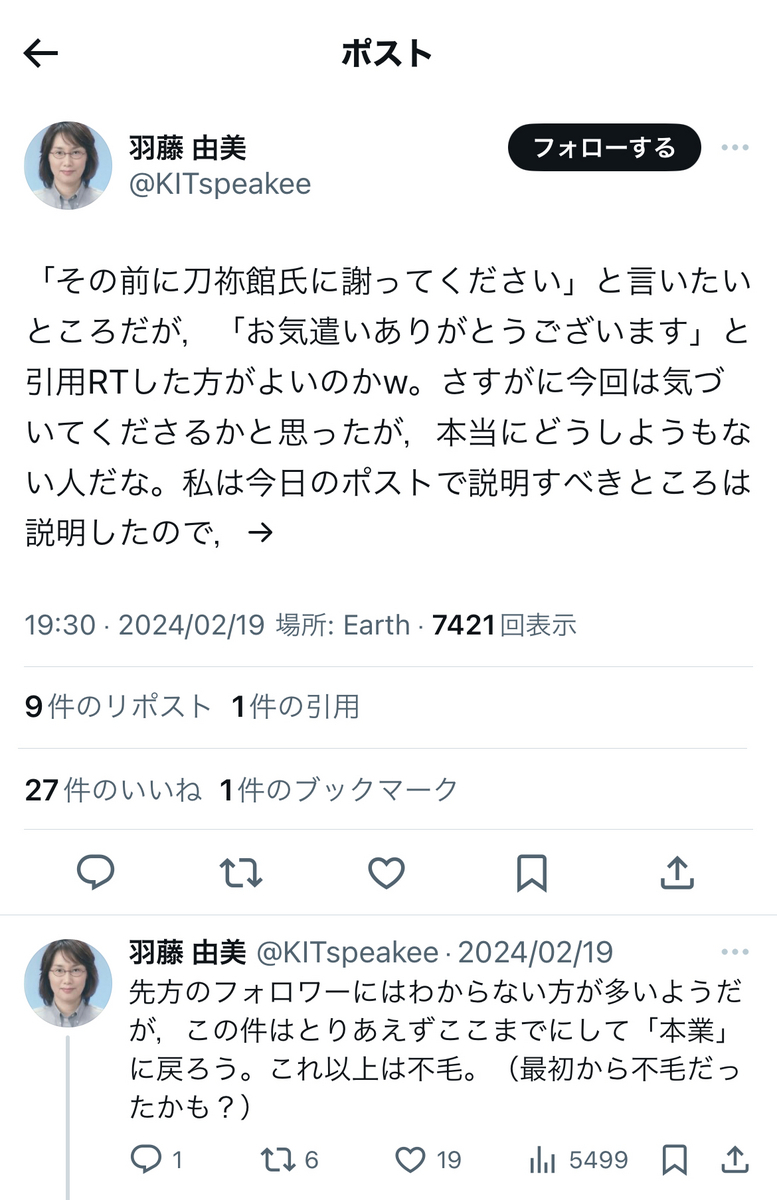Open 羽藤 由美's profile picture on main post
The width and height of the screenshot is (777, 1200).
68,165
